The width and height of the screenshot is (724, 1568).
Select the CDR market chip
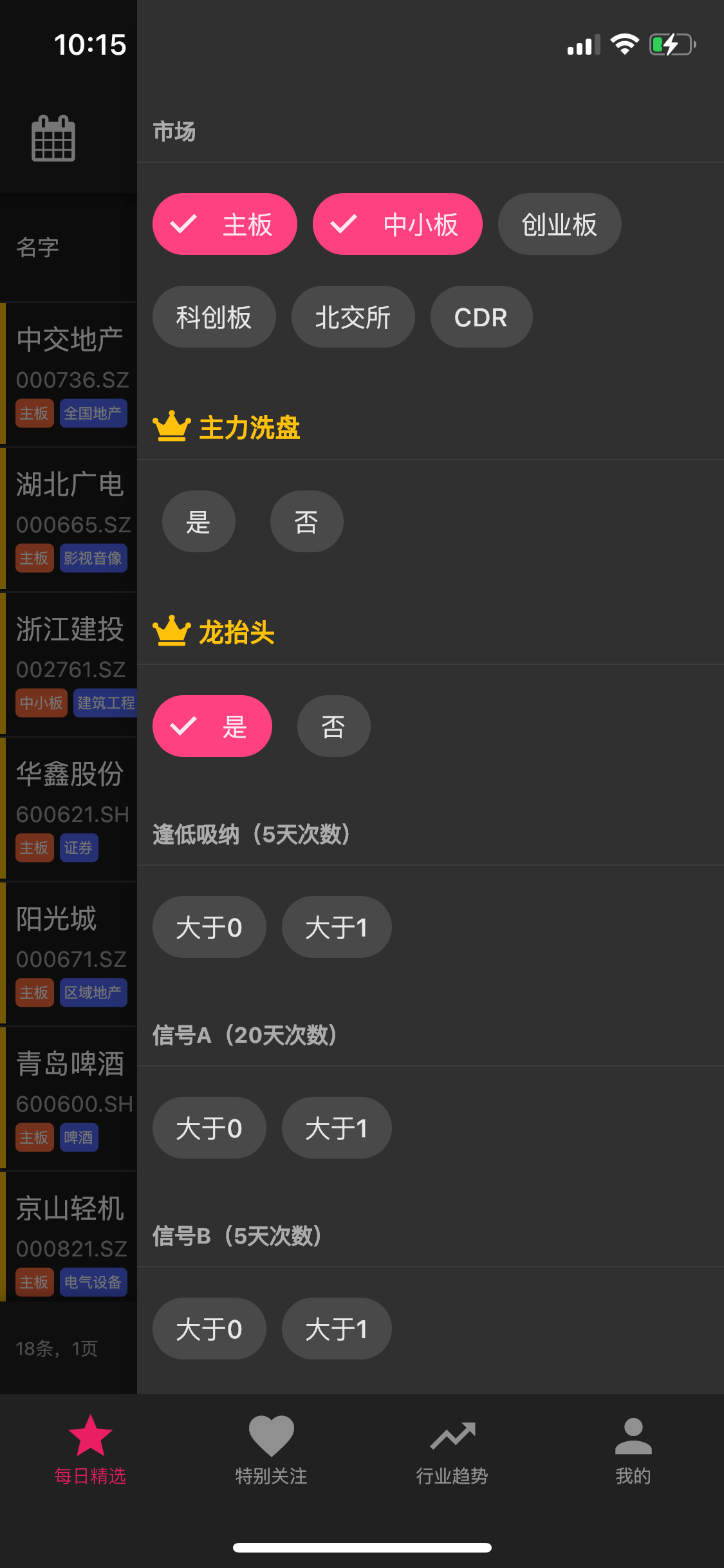[481, 317]
